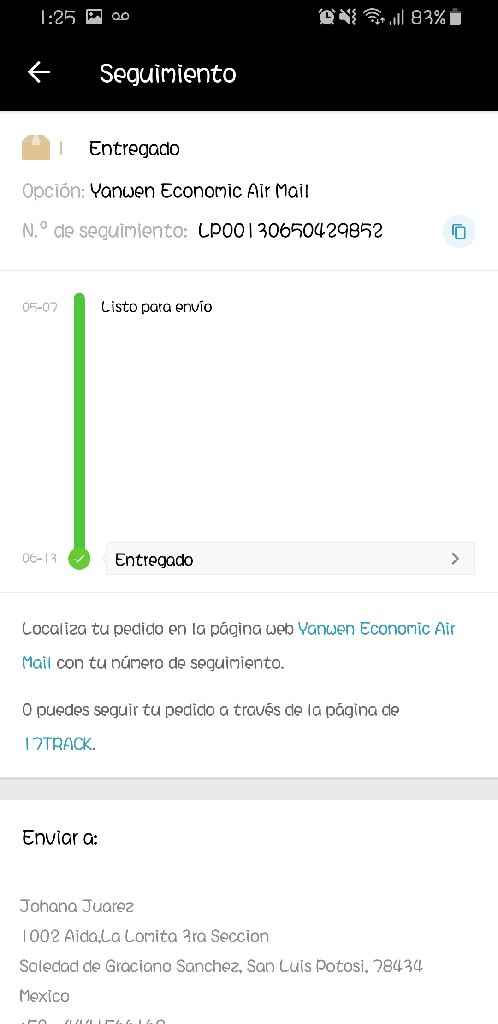The width and height of the screenshot is (498, 1024).
Task: Open the Yanwen Economic Air Mail website link
Action: 238,646
